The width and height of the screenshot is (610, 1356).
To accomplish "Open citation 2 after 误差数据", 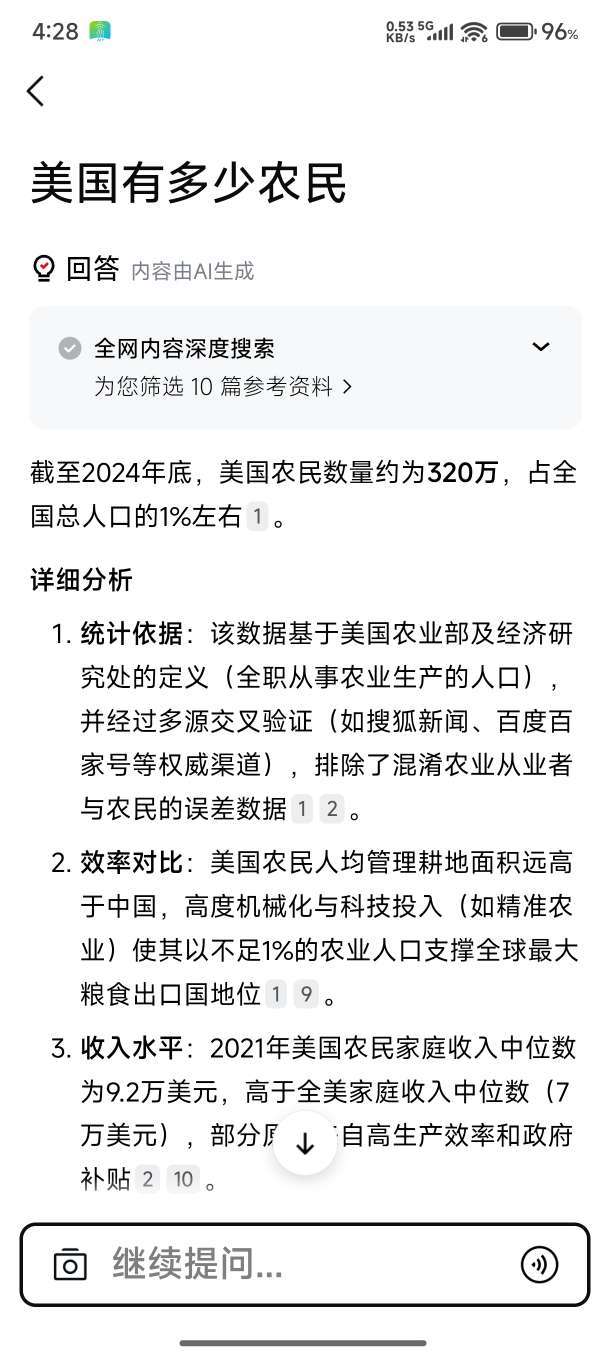I will coord(331,809).
